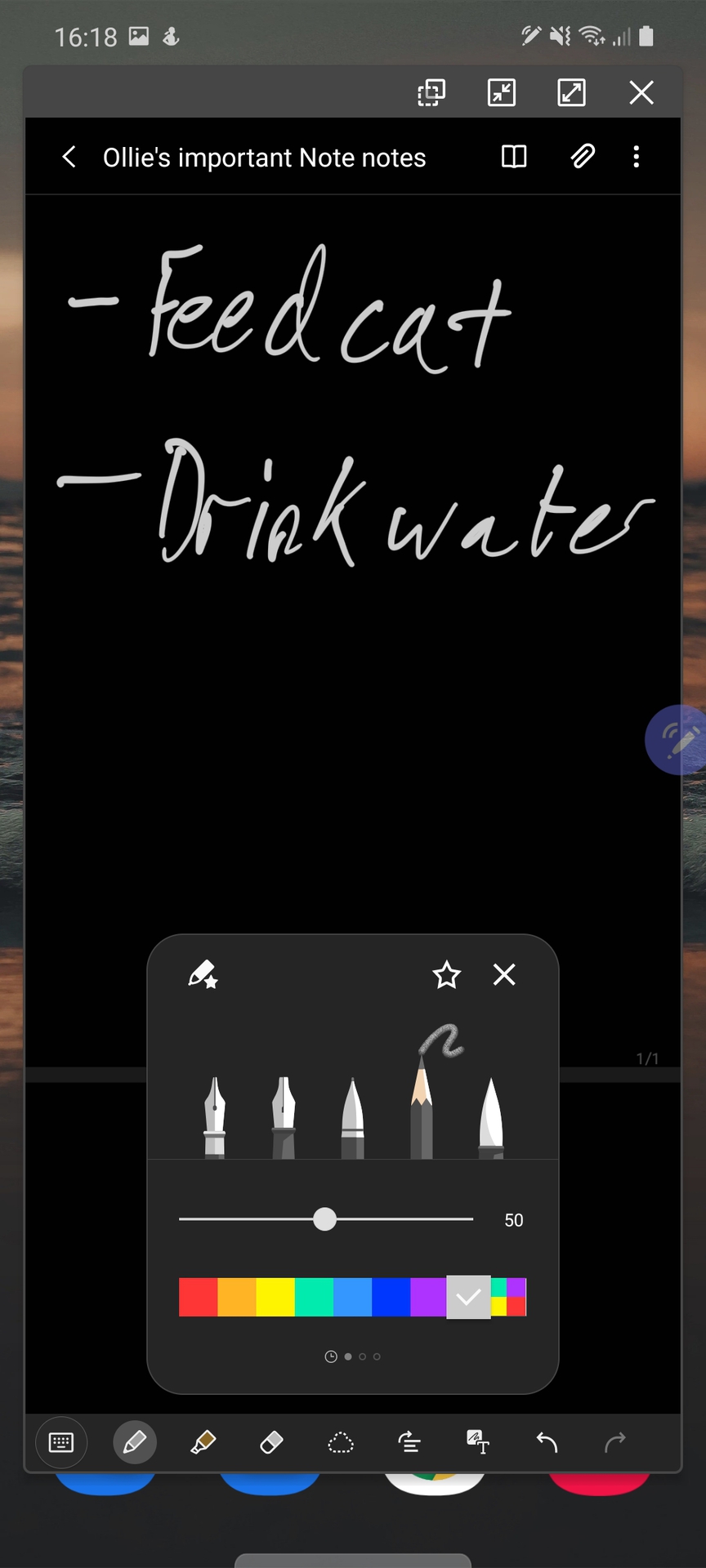Go back from the note

[x=69, y=157]
